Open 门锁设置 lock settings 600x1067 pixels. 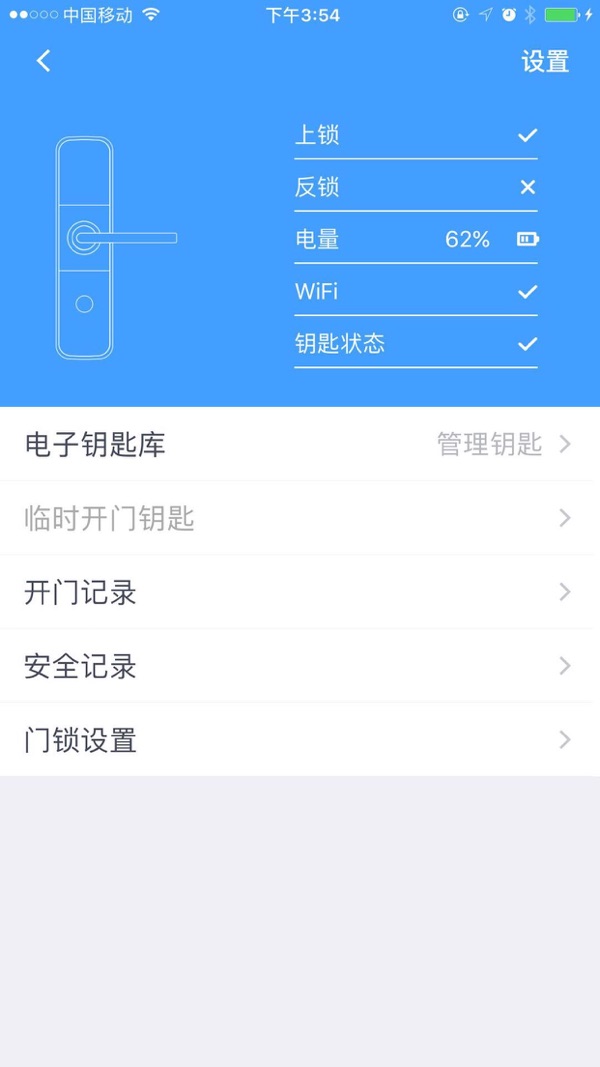pyautogui.click(x=300, y=740)
